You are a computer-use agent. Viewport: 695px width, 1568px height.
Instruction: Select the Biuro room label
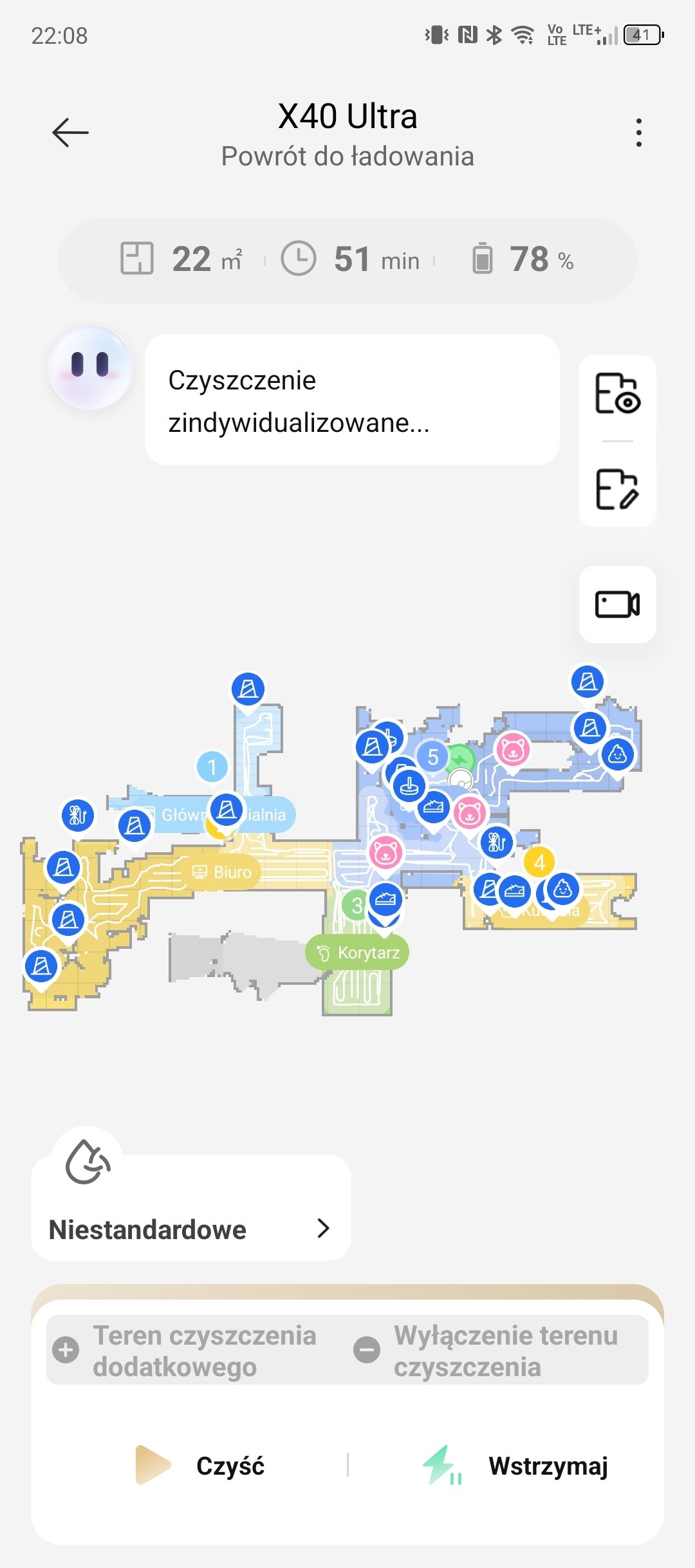(222, 872)
